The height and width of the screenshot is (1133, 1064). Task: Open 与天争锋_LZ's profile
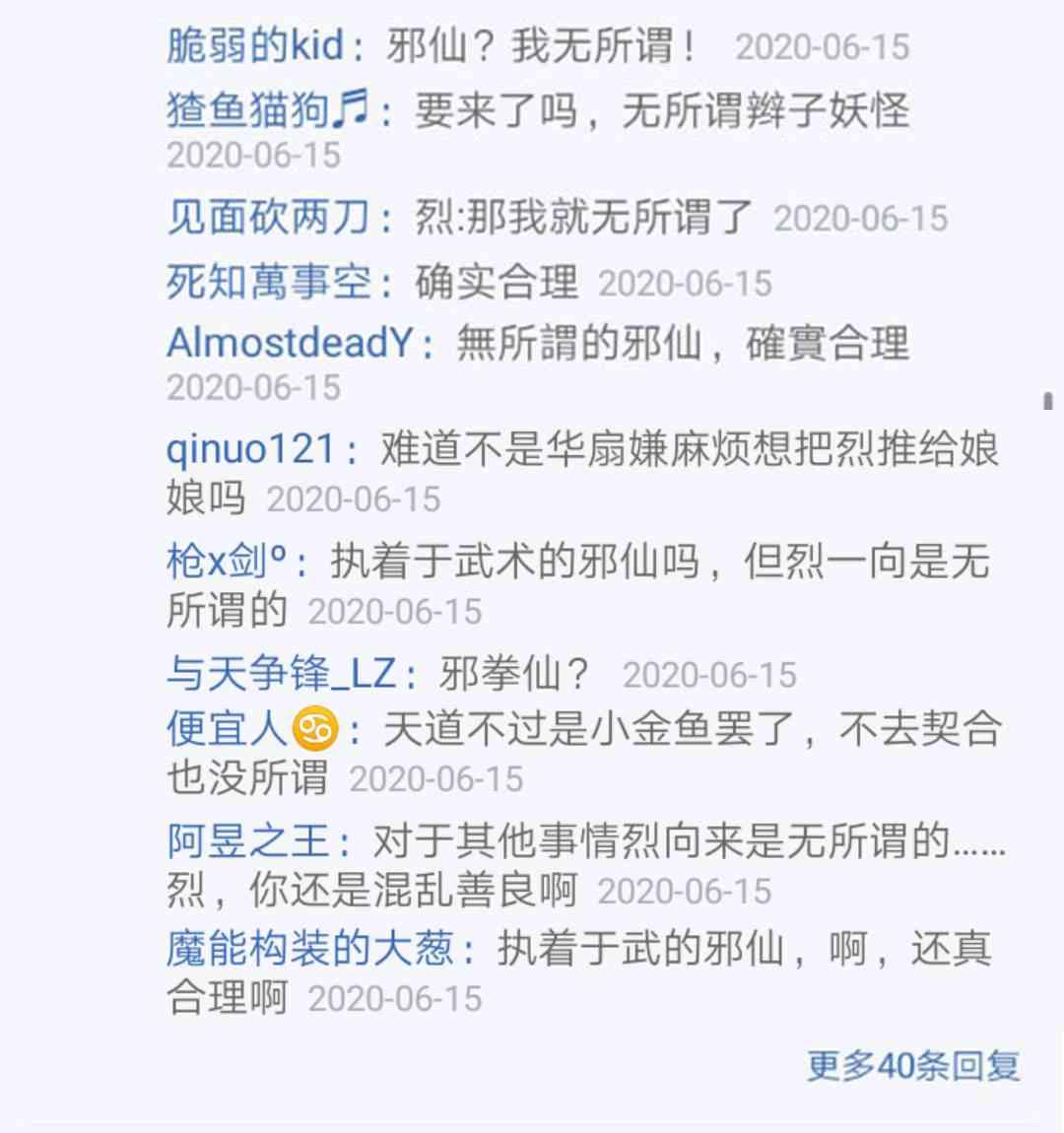tap(282, 674)
